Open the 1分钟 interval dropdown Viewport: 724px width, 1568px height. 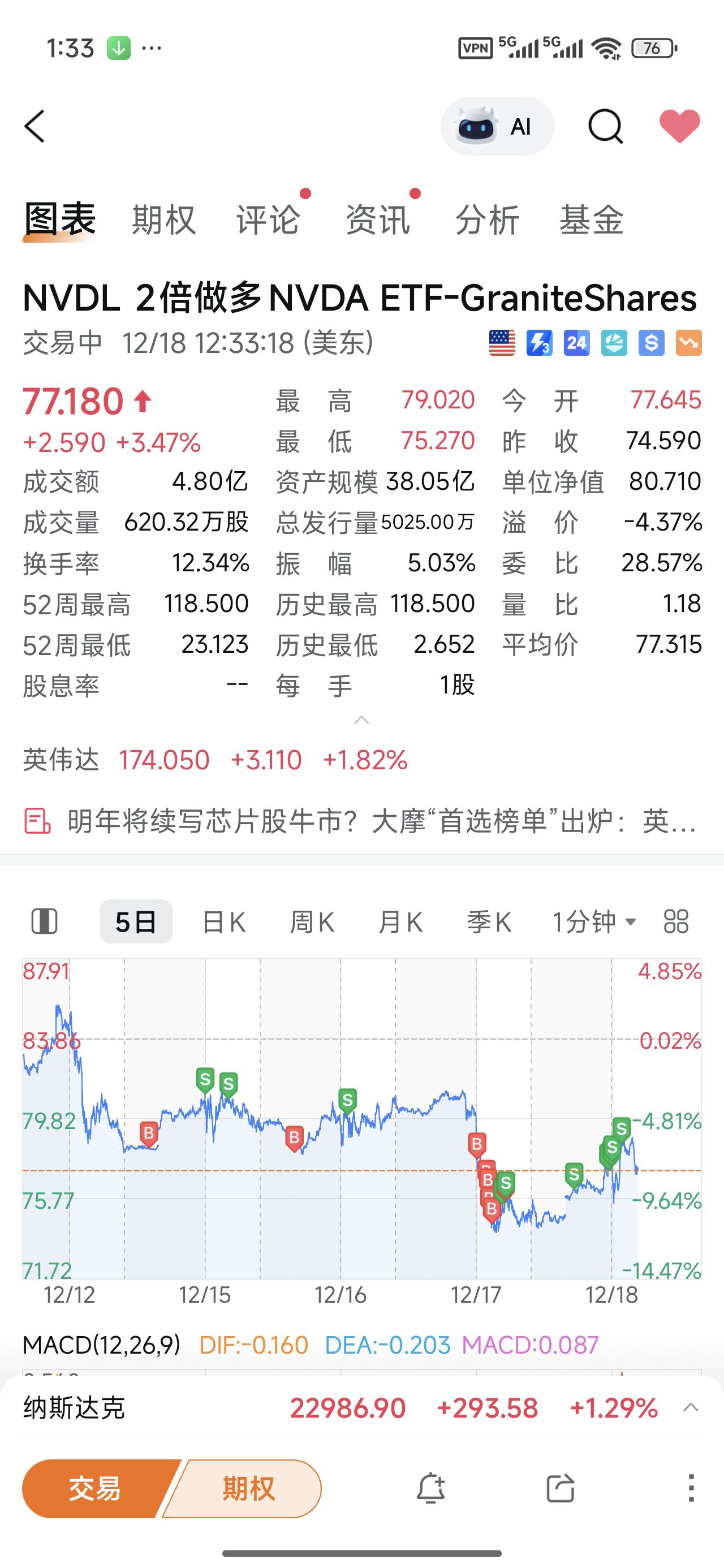click(x=594, y=922)
